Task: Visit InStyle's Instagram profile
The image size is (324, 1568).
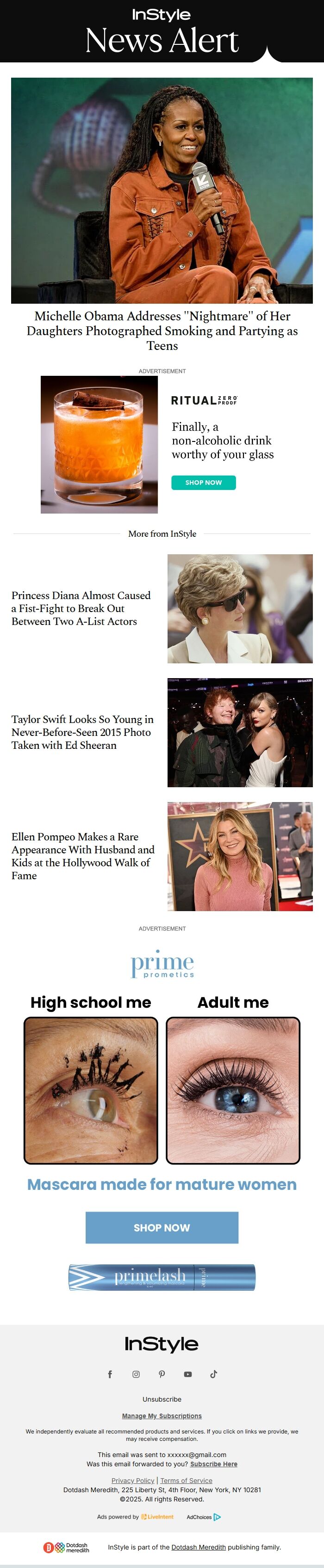Action: click(136, 1374)
